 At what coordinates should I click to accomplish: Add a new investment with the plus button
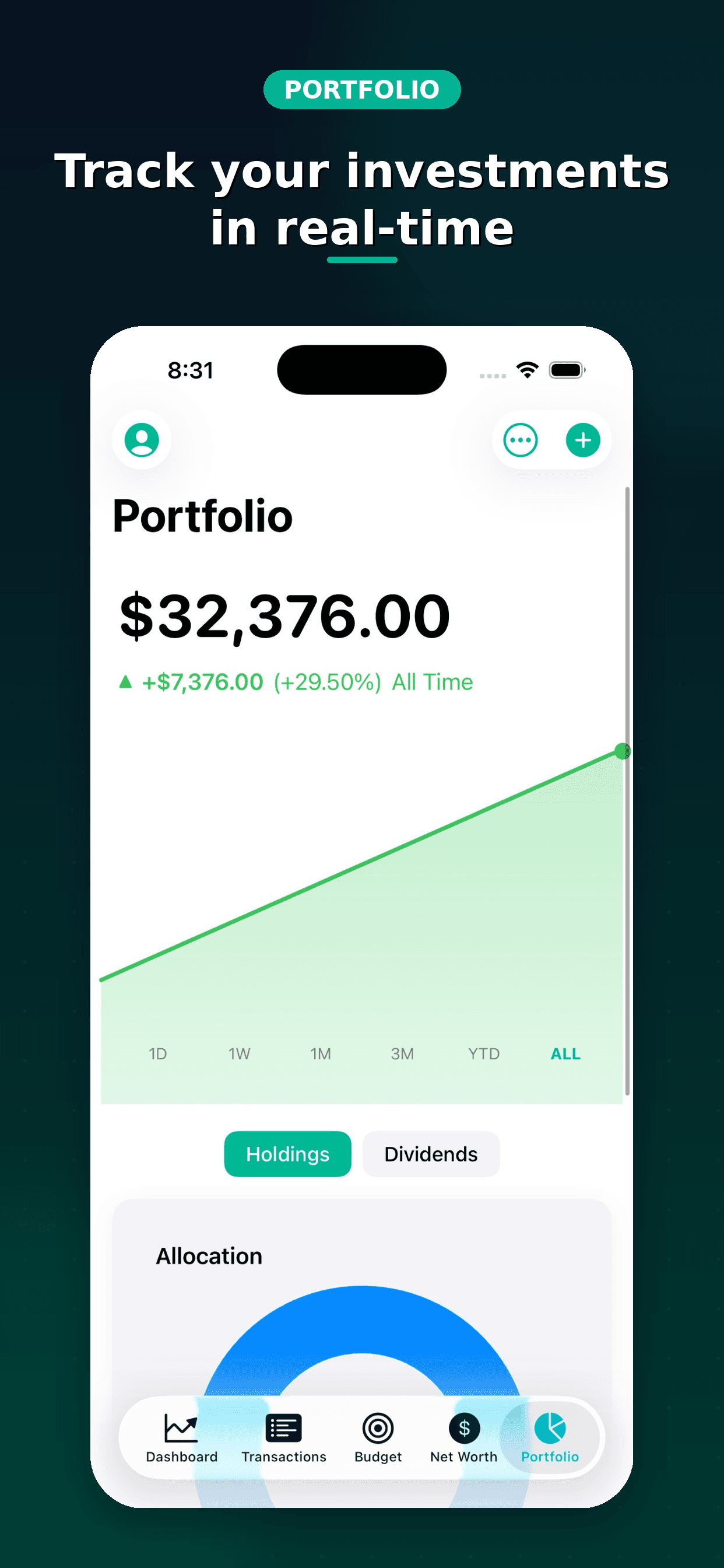pyautogui.click(x=582, y=439)
